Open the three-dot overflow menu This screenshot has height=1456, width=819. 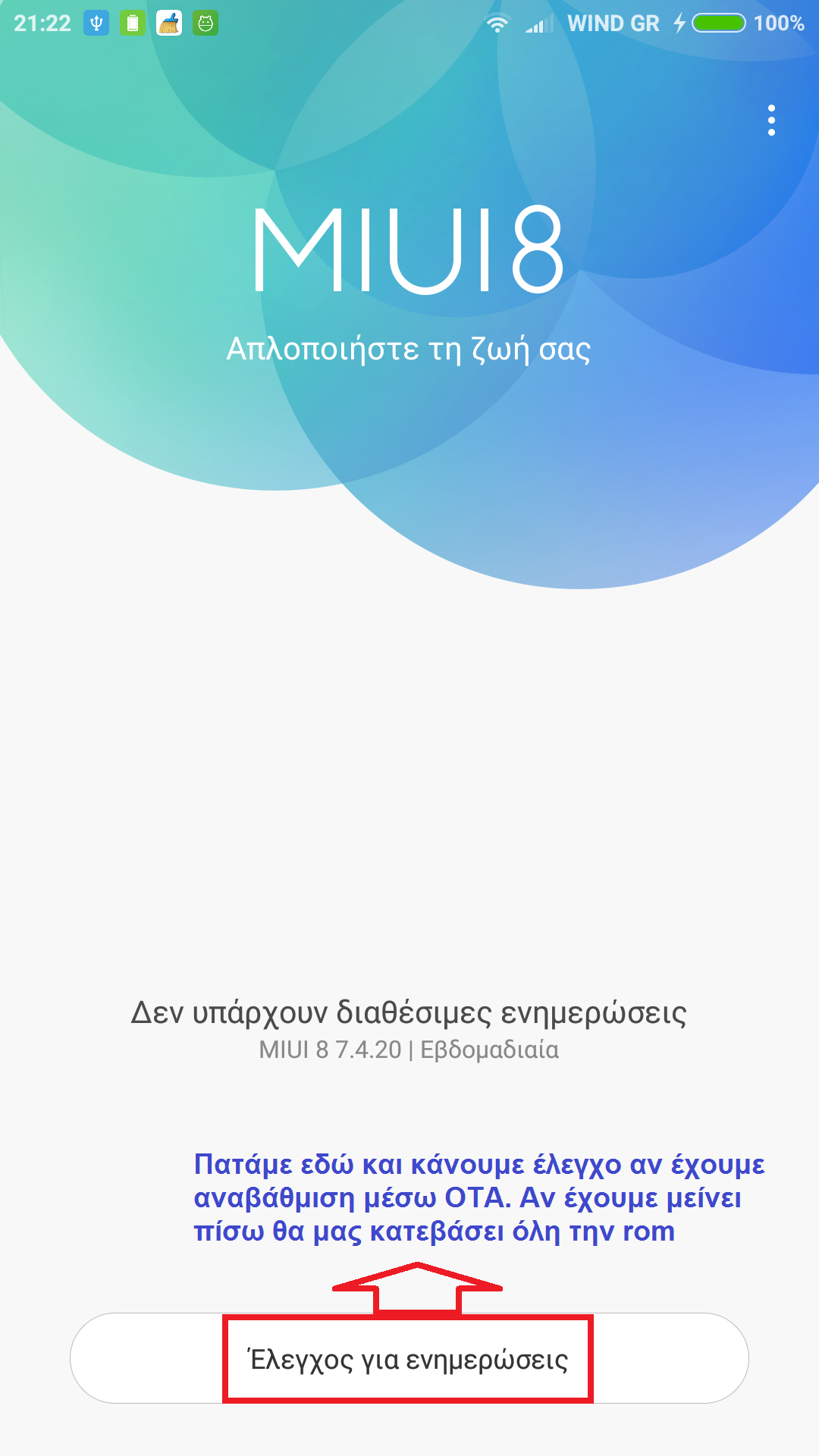tap(771, 121)
